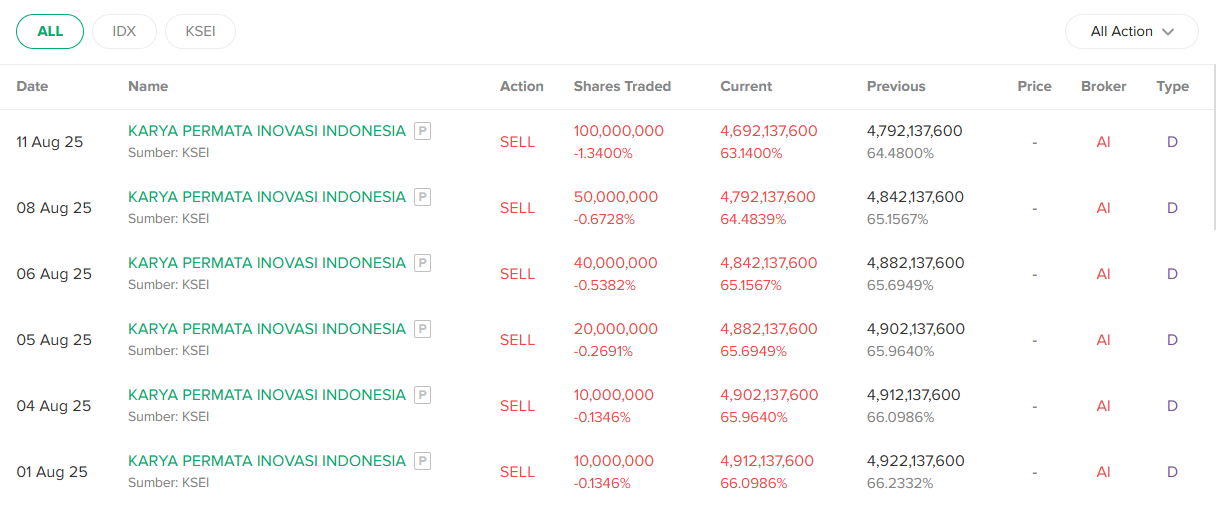Viewport: 1216px width, 506px height.
Task: Open Karya Permata Inovasi Indonesia on 08 Aug 25
Action: [267, 197]
